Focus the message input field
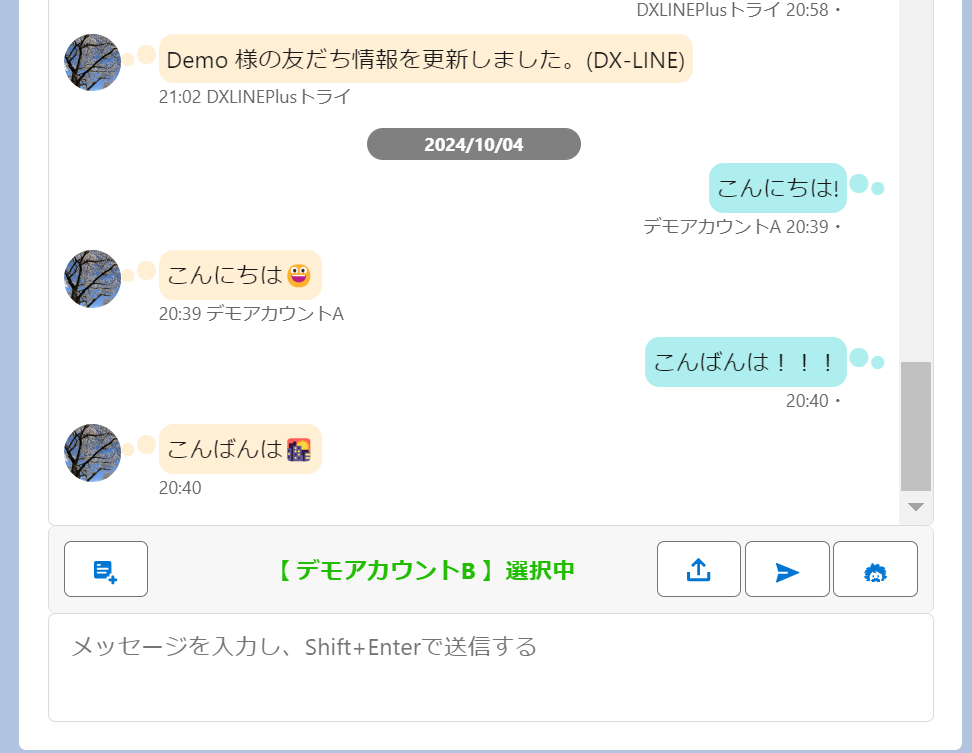Screen dimensions: 972x753 tap(490, 666)
